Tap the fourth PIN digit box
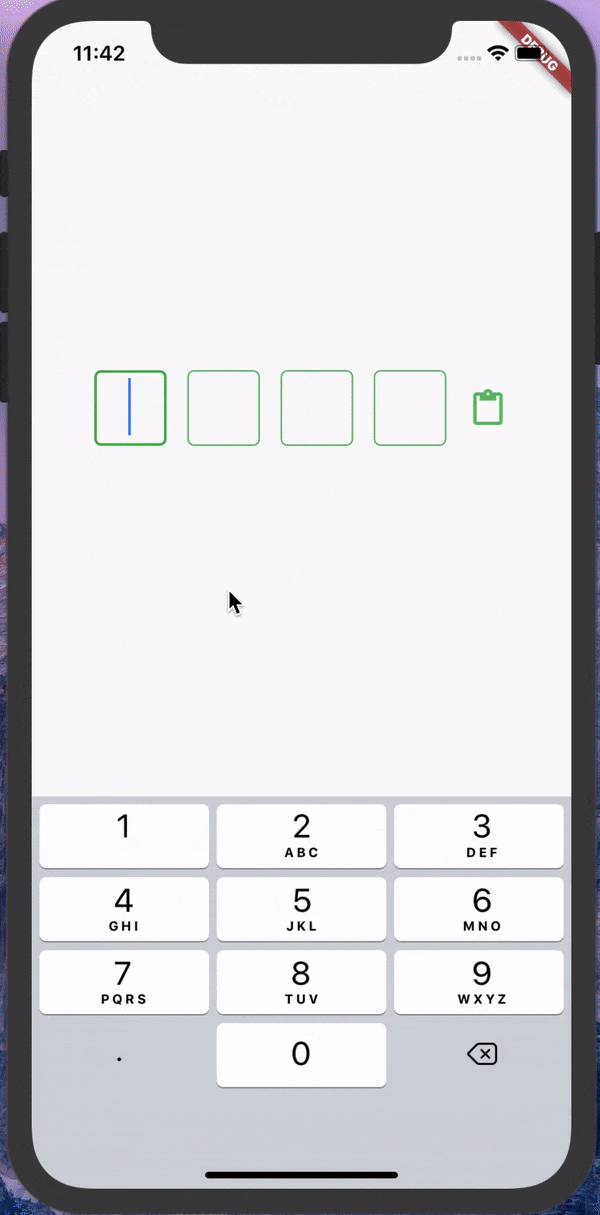The width and height of the screenshot is (600, 1215). tap(410, 408)
